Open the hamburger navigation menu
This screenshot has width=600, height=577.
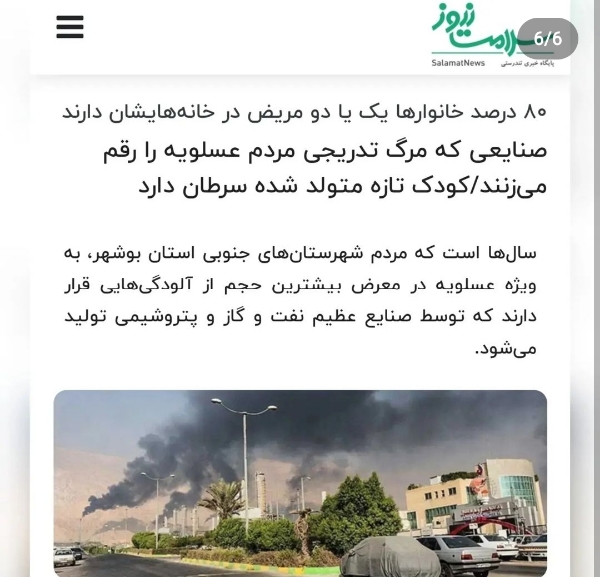pyautogui.click(x=70, y=27)
